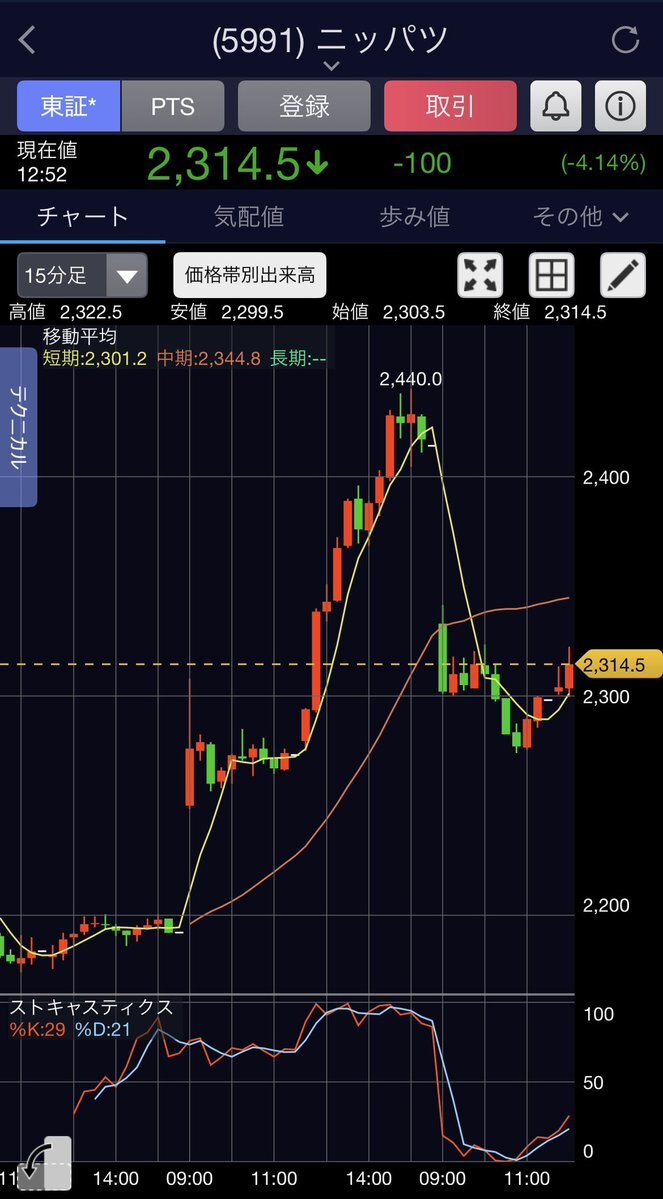Expand the ニッパツ stock name dropdown
Screen dimensions: 663x1199
(331, 65)
